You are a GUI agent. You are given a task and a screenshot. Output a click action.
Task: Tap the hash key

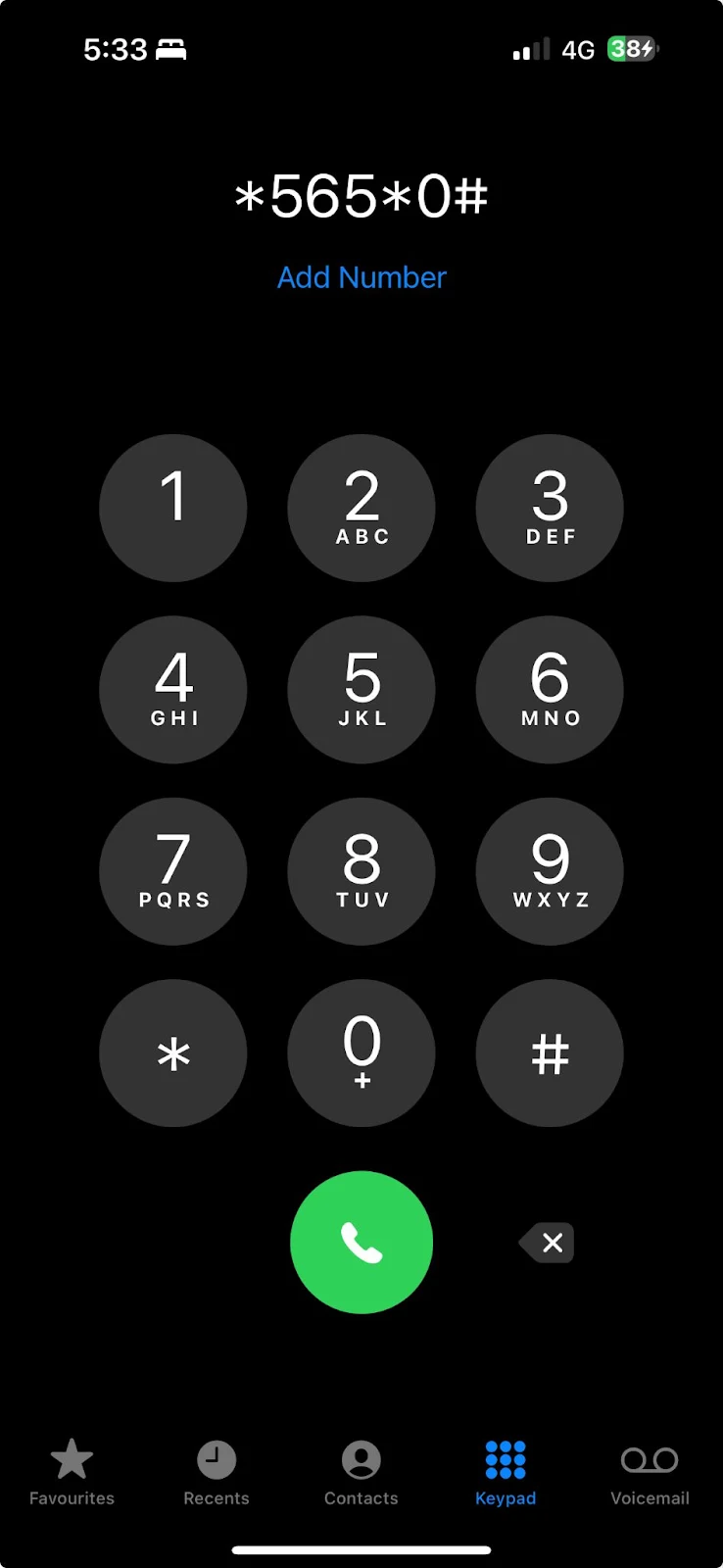coord(550,1053)
